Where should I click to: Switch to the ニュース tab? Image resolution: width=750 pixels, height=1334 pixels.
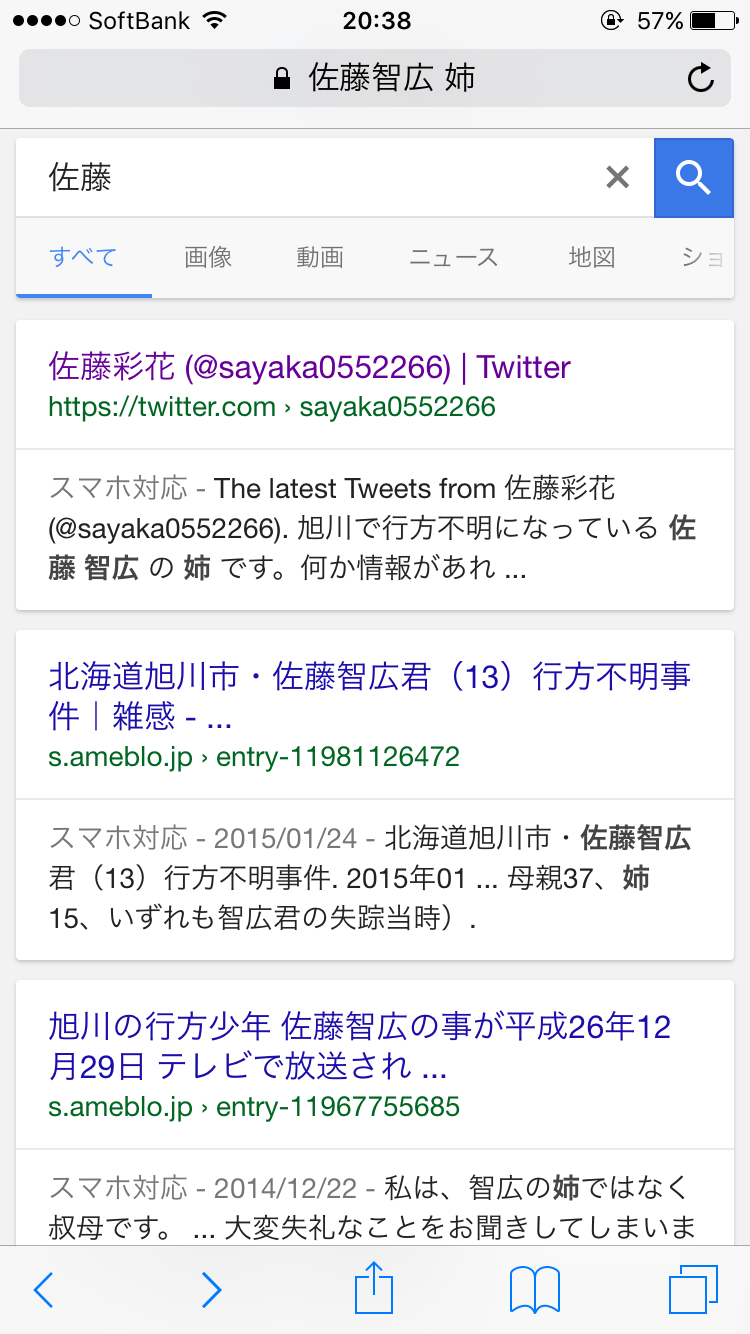(452, 257)
